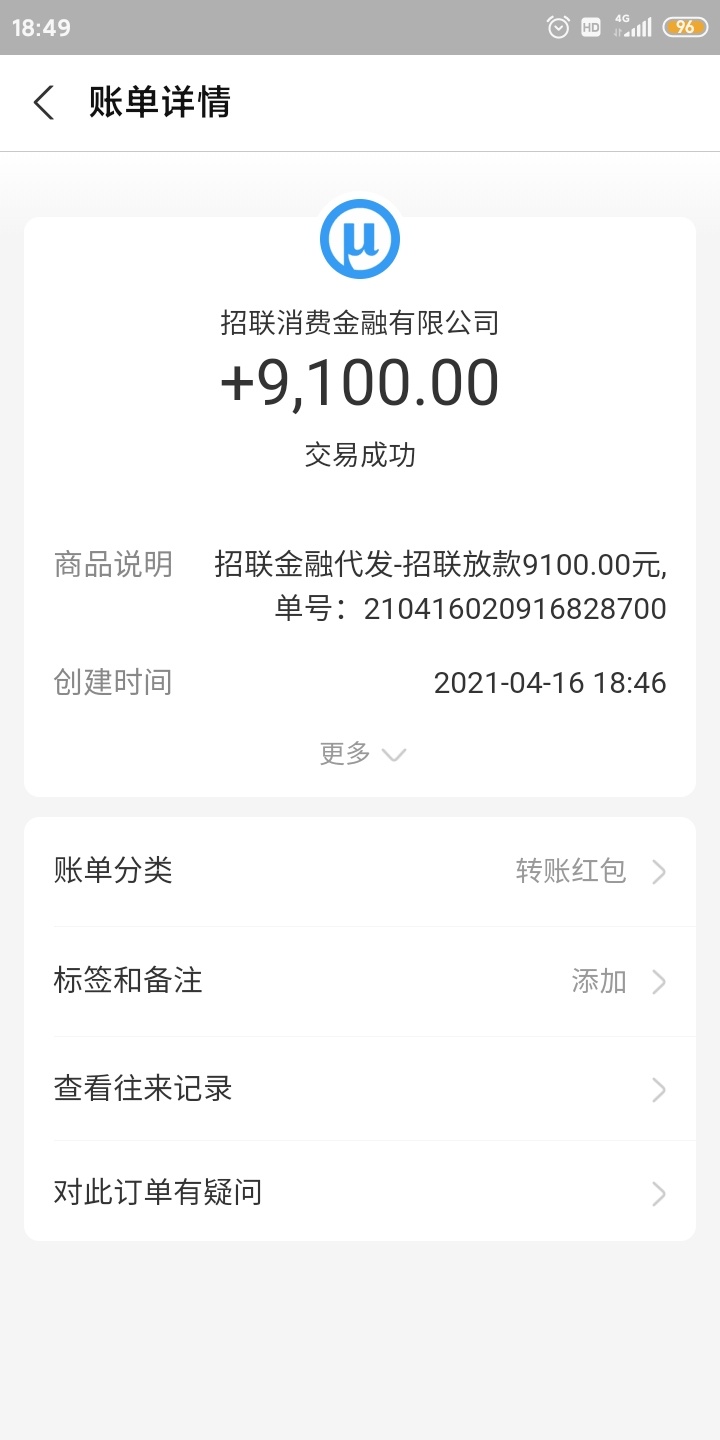Expand 更多 to show more details
The width and height of the screenshot is (720, 1440).
362,753
